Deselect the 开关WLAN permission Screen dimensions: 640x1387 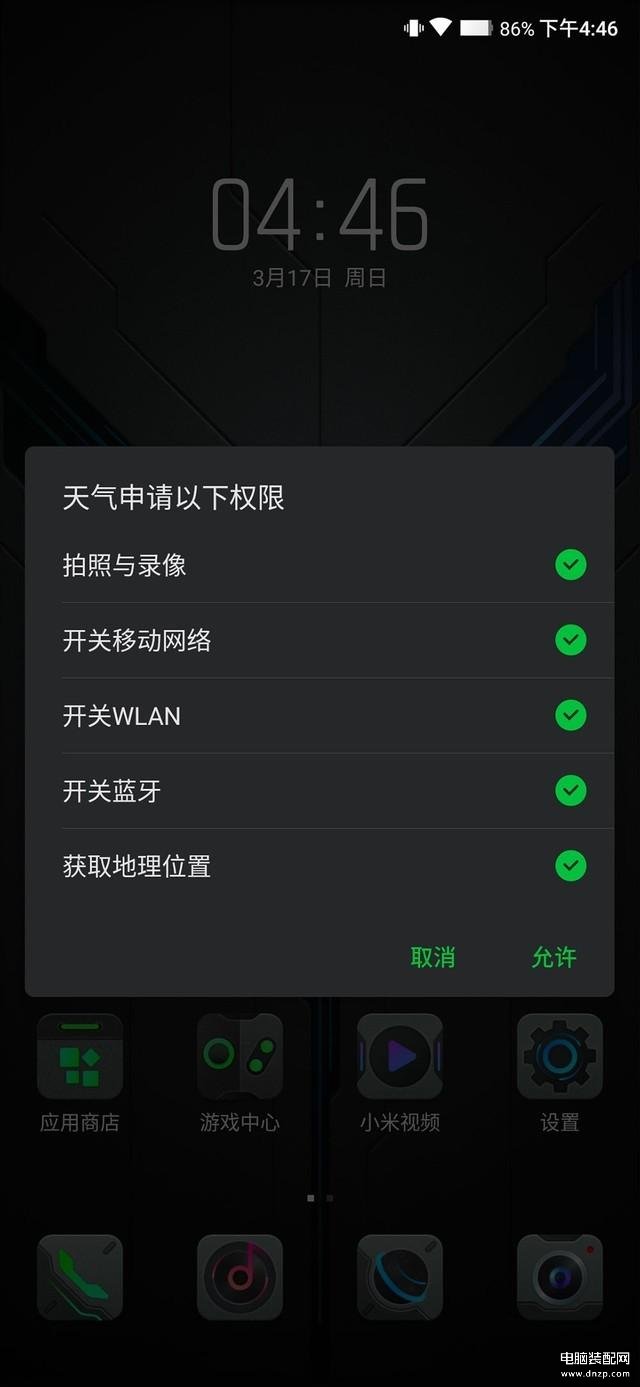570,715
